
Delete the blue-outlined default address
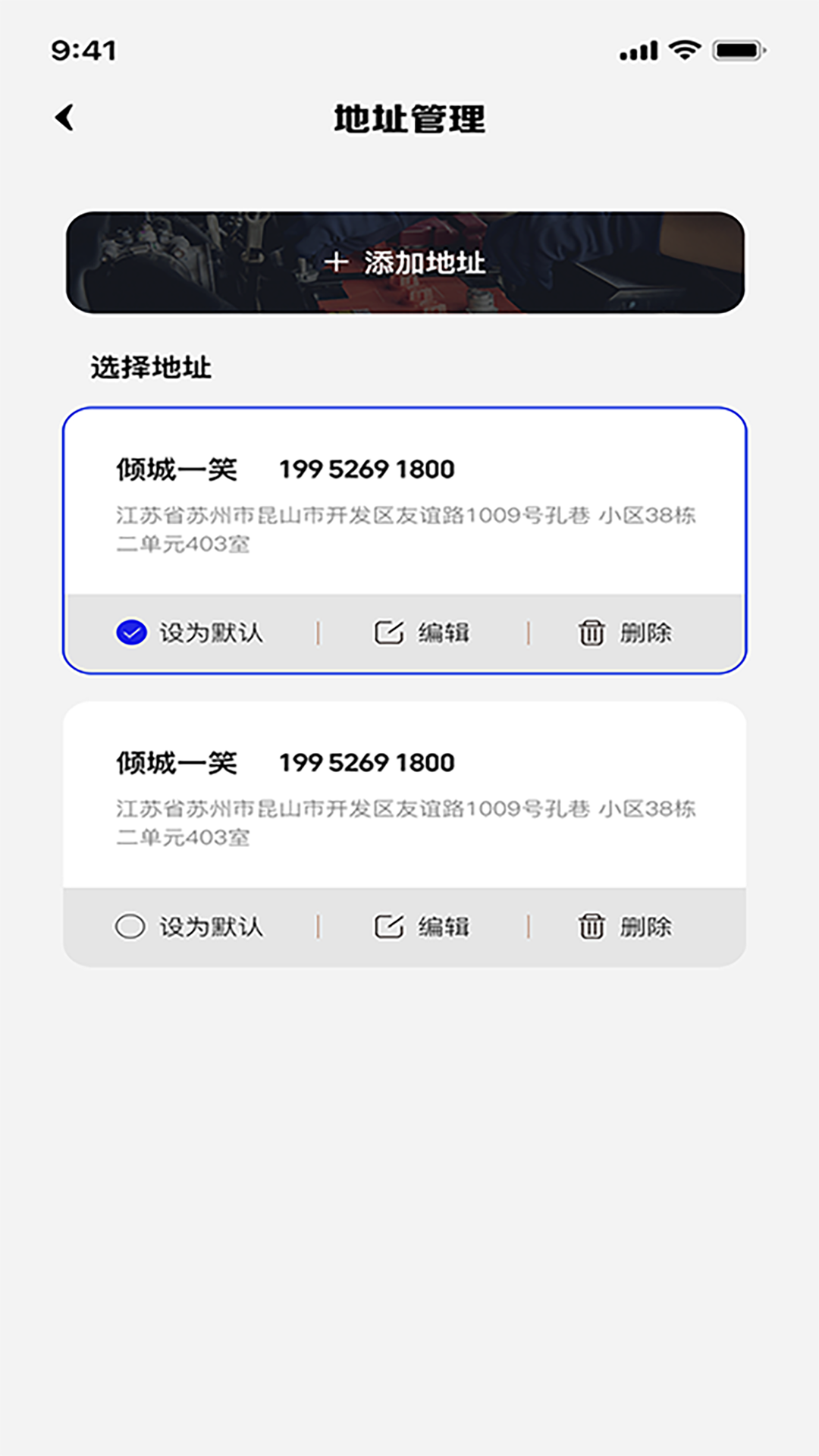pyautogui.click(x=625, y=632)
